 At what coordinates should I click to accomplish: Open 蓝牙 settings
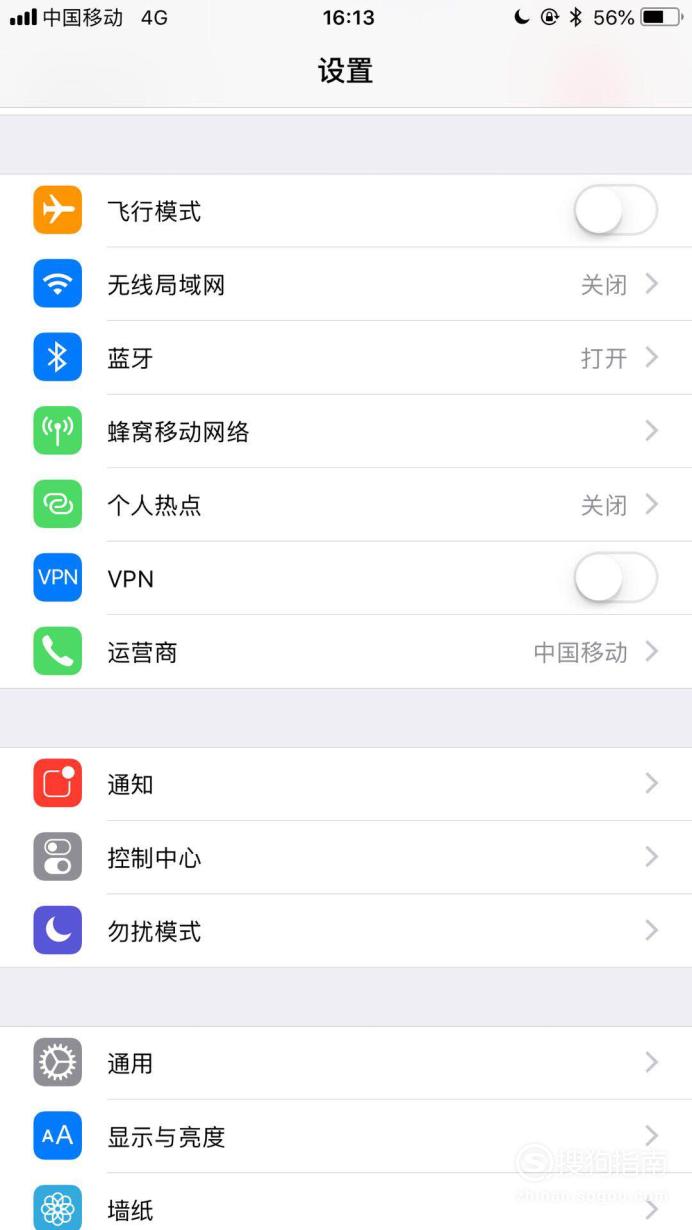346,358
